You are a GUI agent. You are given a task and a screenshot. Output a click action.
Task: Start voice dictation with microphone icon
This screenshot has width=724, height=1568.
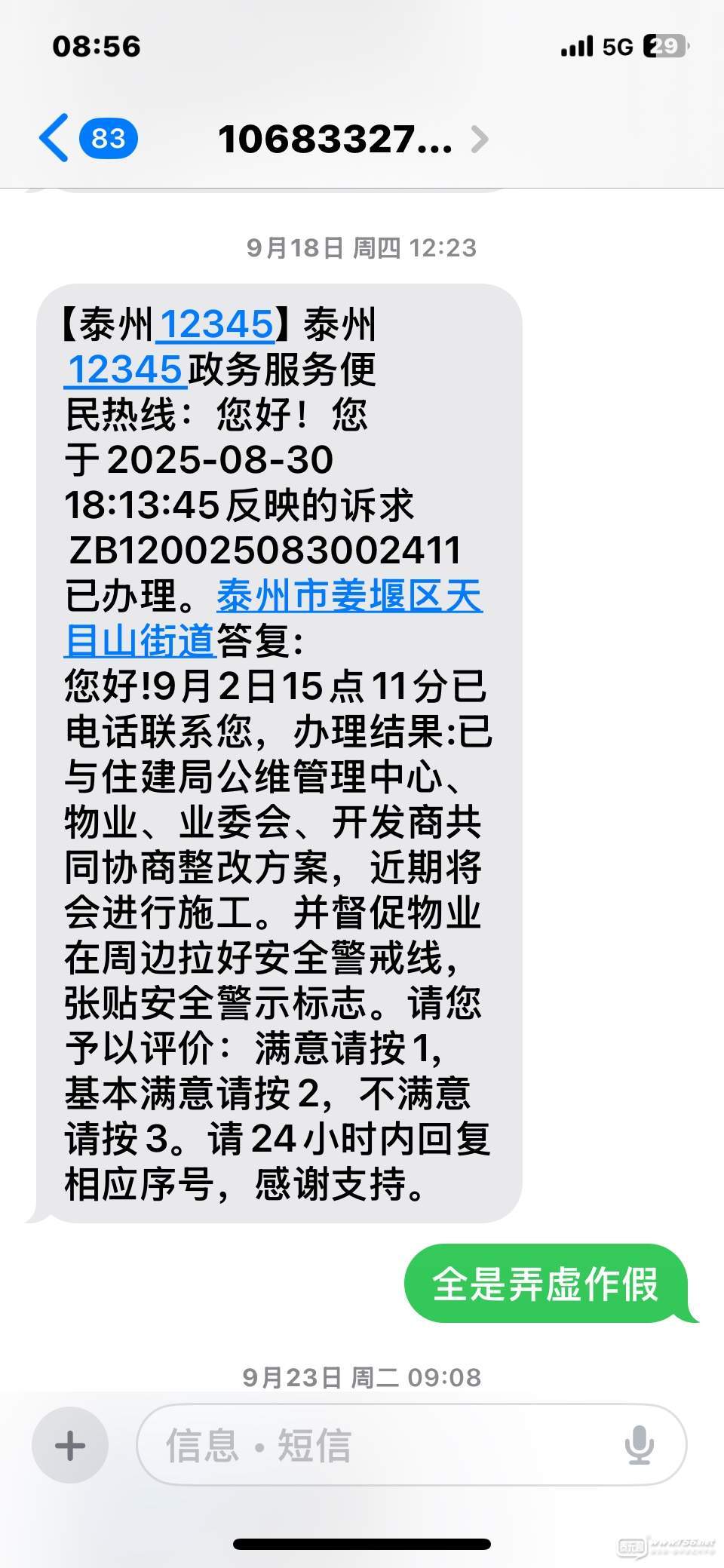pyautogui.click(x=639, y=1445)
